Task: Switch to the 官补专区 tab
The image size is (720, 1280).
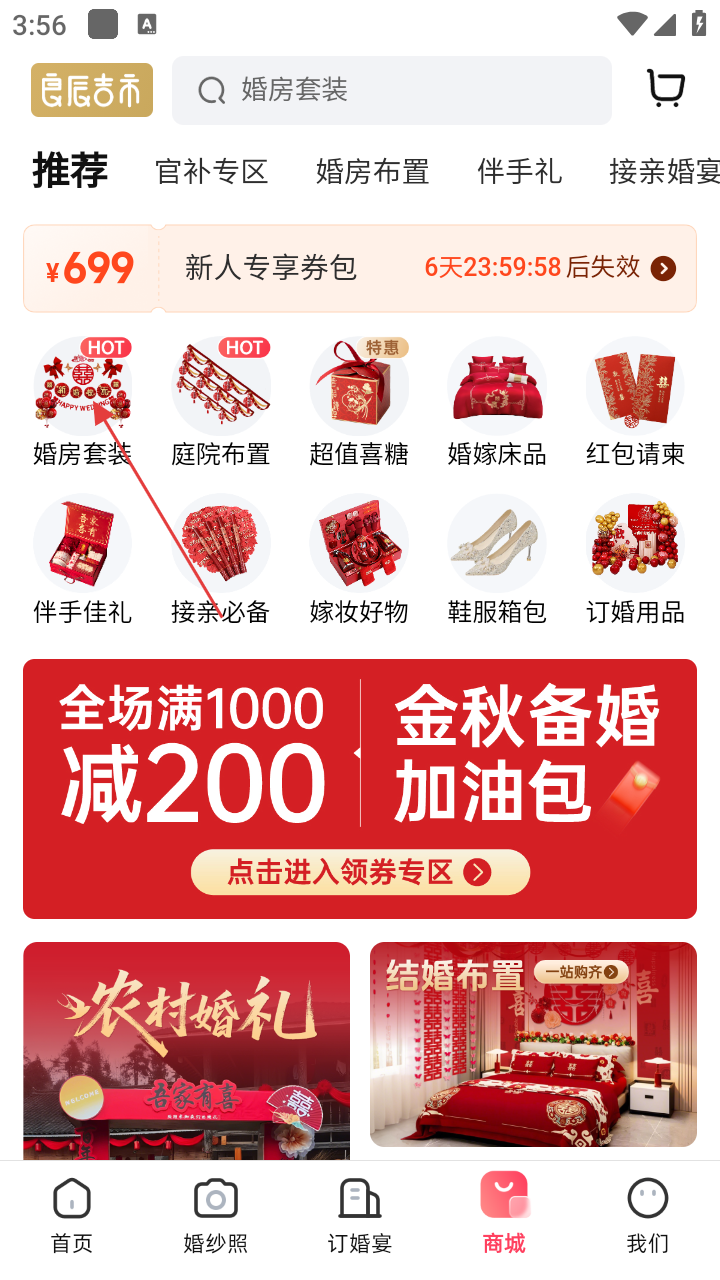Action: (x=212, y=172)
